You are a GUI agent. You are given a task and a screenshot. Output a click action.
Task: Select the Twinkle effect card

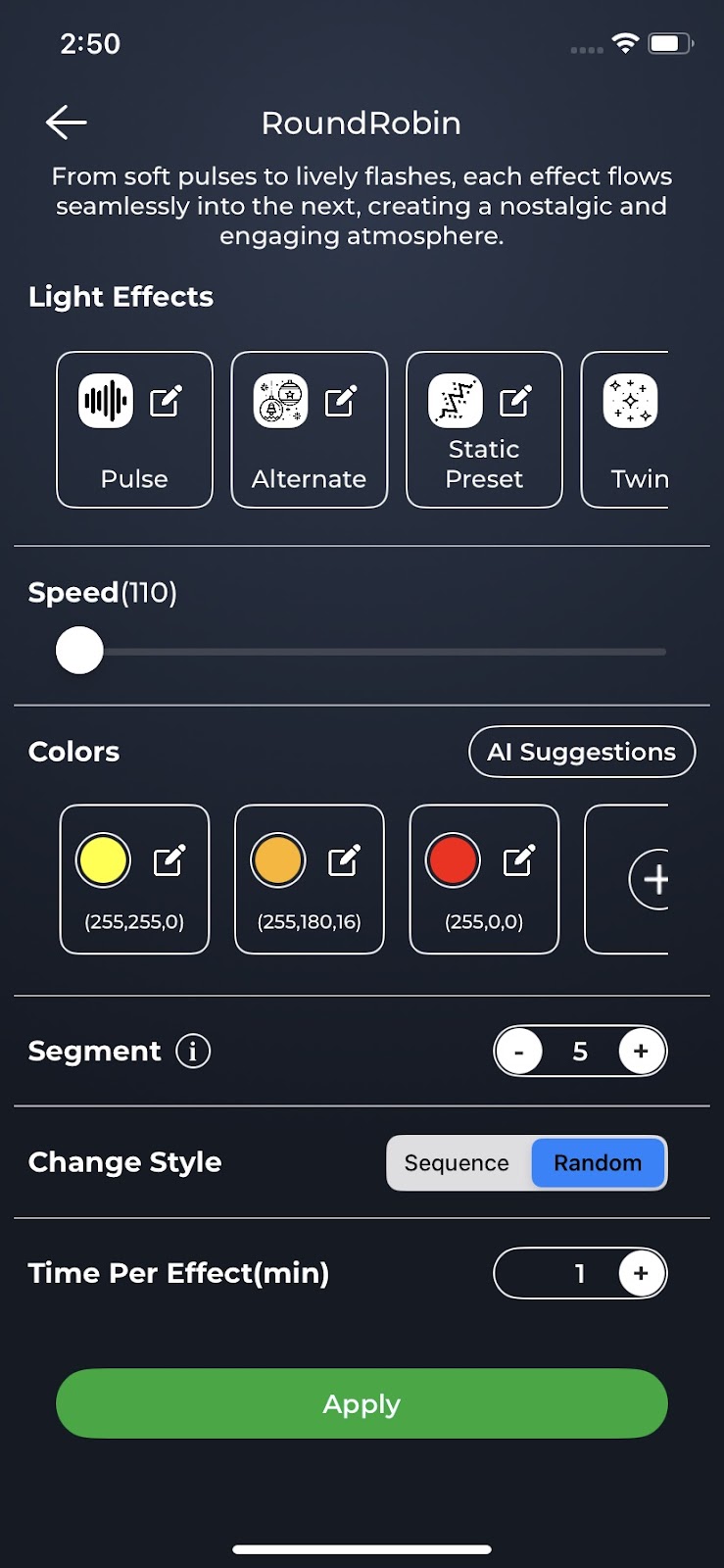point(627,429)
